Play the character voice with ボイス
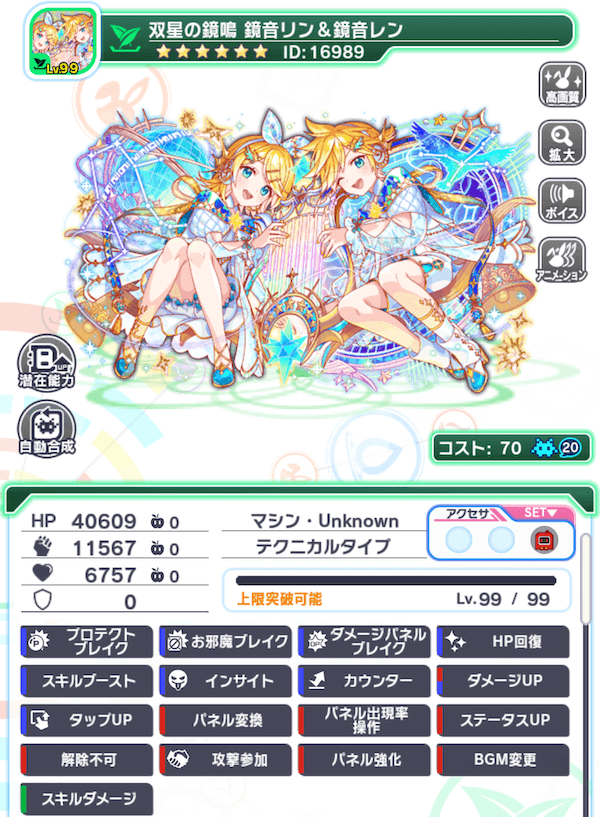The width and height of the screenshot is (600, 817). 563,200
